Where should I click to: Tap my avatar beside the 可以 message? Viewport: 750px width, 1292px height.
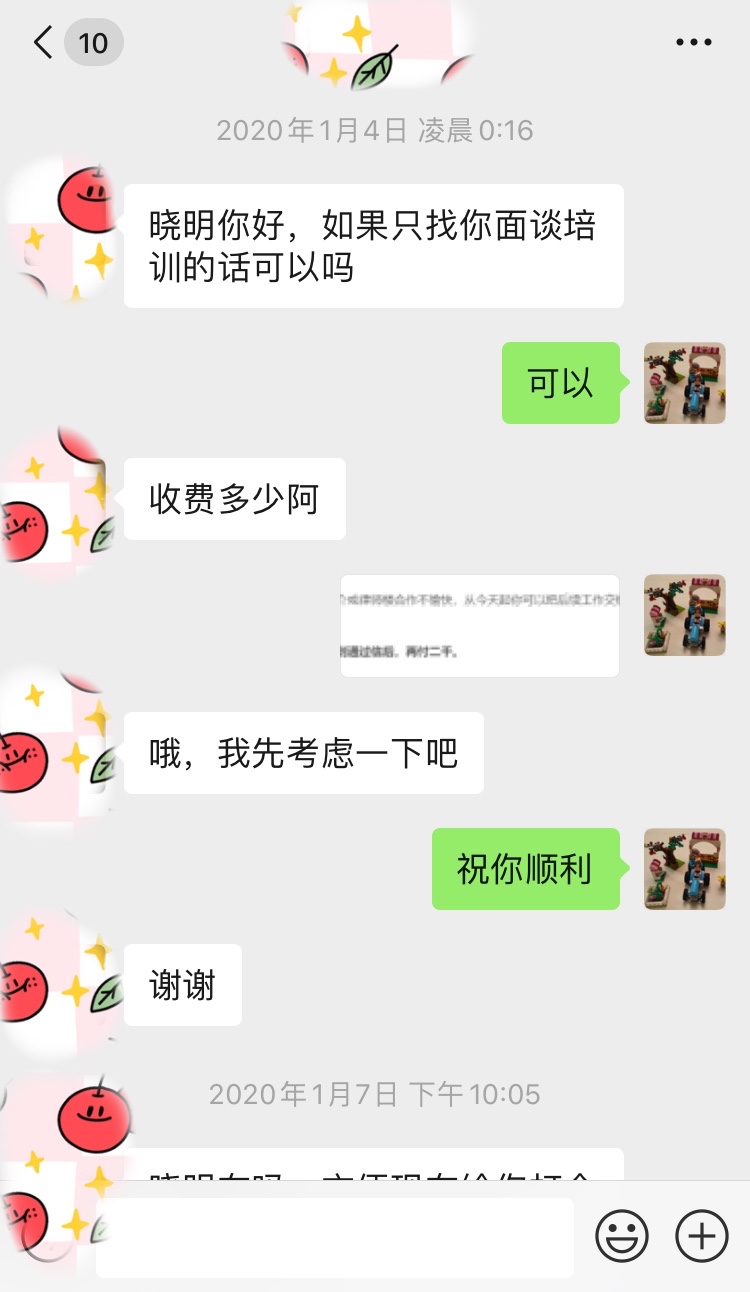click(x=685, y=383)
